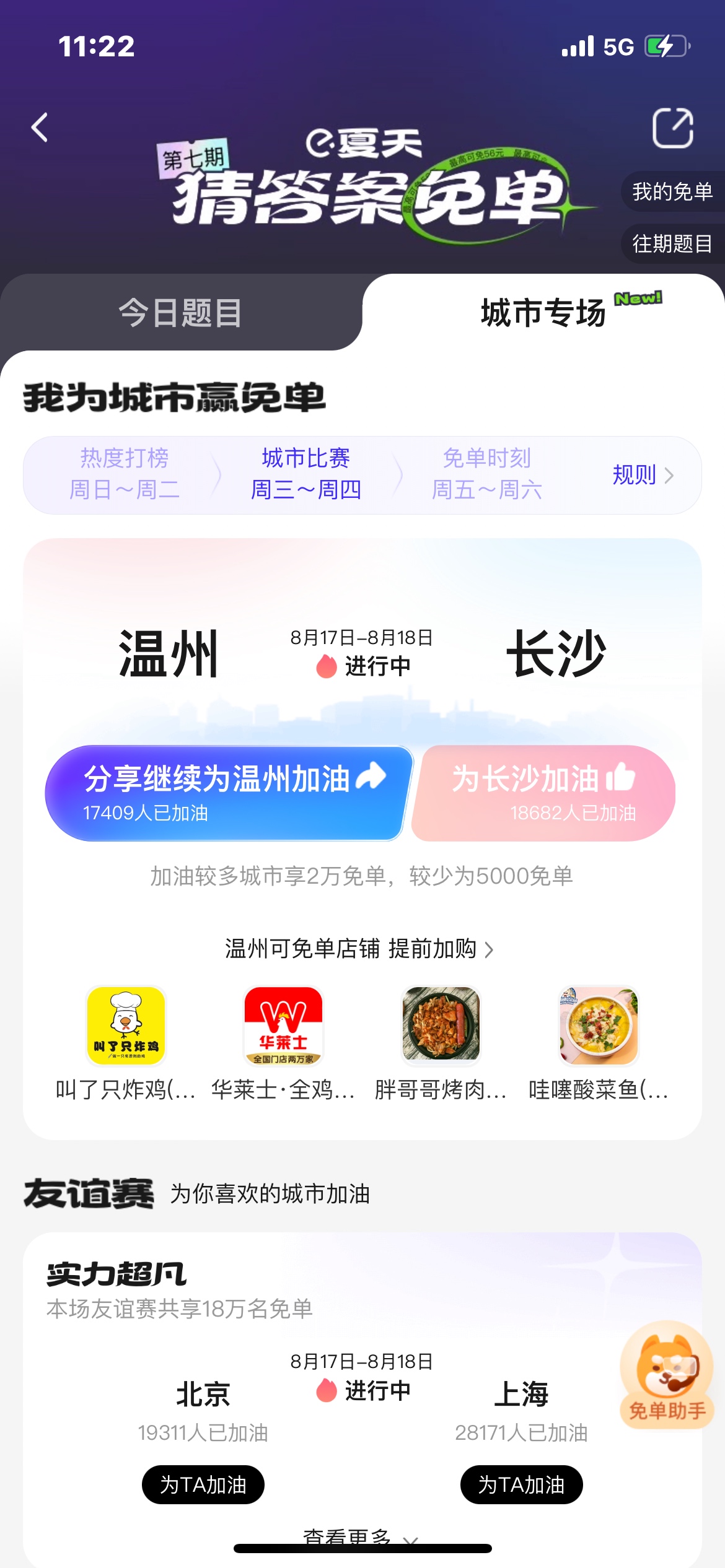
Task: Open the 规则 link
Action: coord(642,475)
